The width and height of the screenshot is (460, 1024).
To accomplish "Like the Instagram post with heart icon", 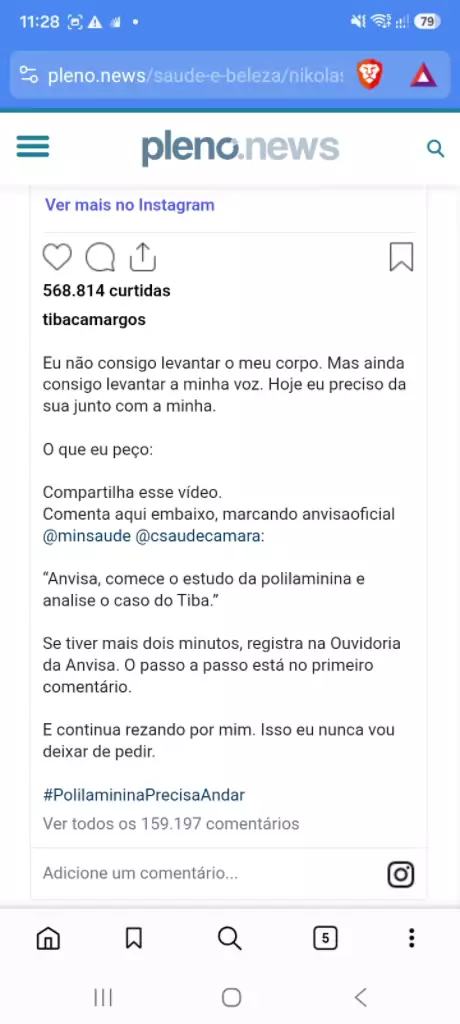I will pyautogui.click(x=57, y=257).
